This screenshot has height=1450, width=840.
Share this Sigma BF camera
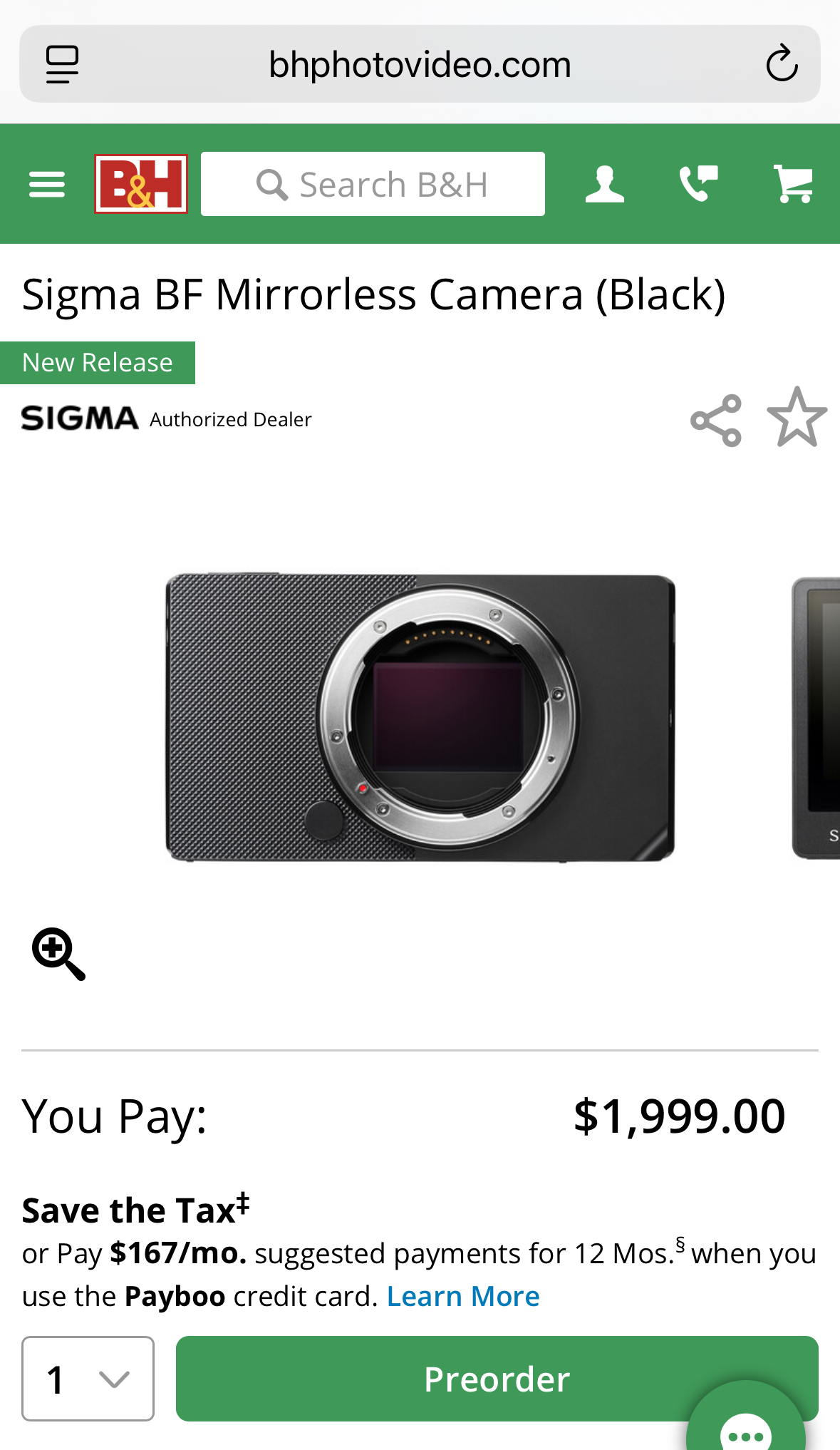tap(716, 421)
